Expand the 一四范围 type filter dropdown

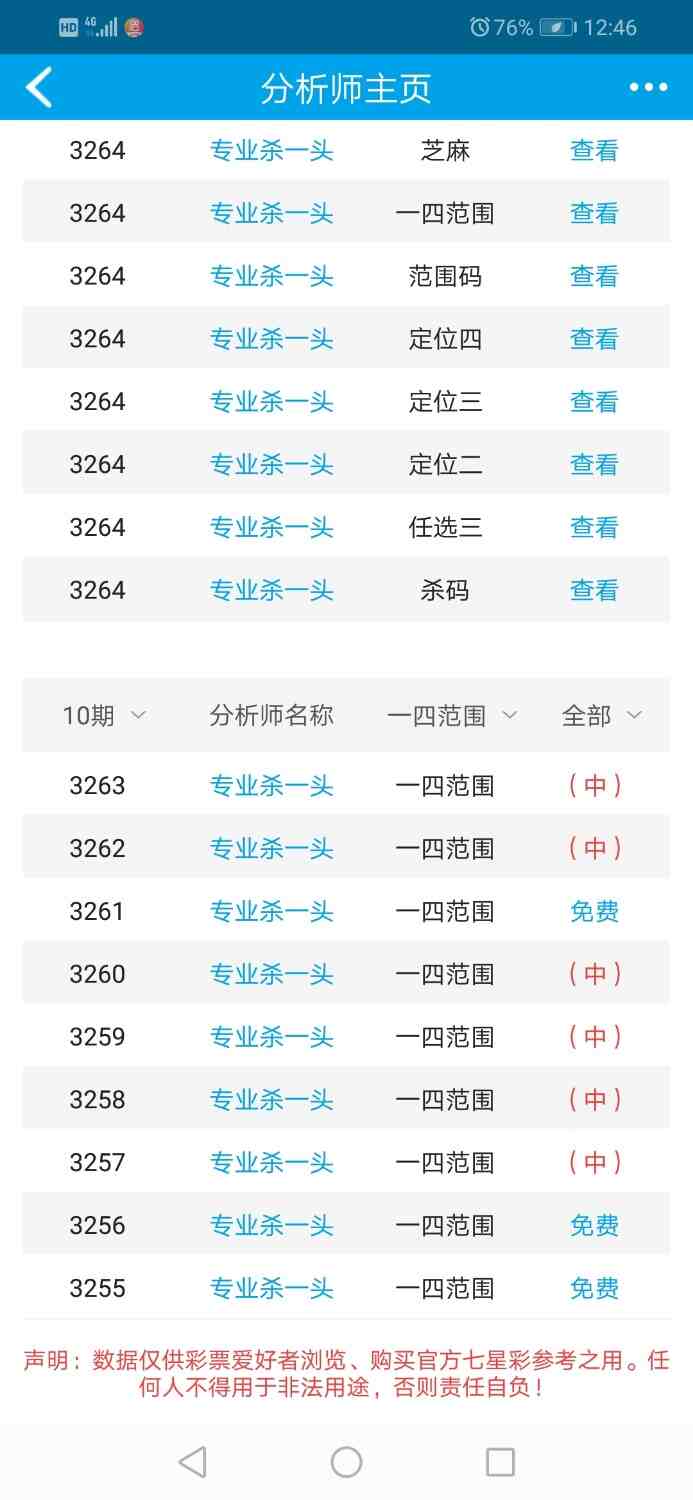pyautogui.click(x=452, y=716)
